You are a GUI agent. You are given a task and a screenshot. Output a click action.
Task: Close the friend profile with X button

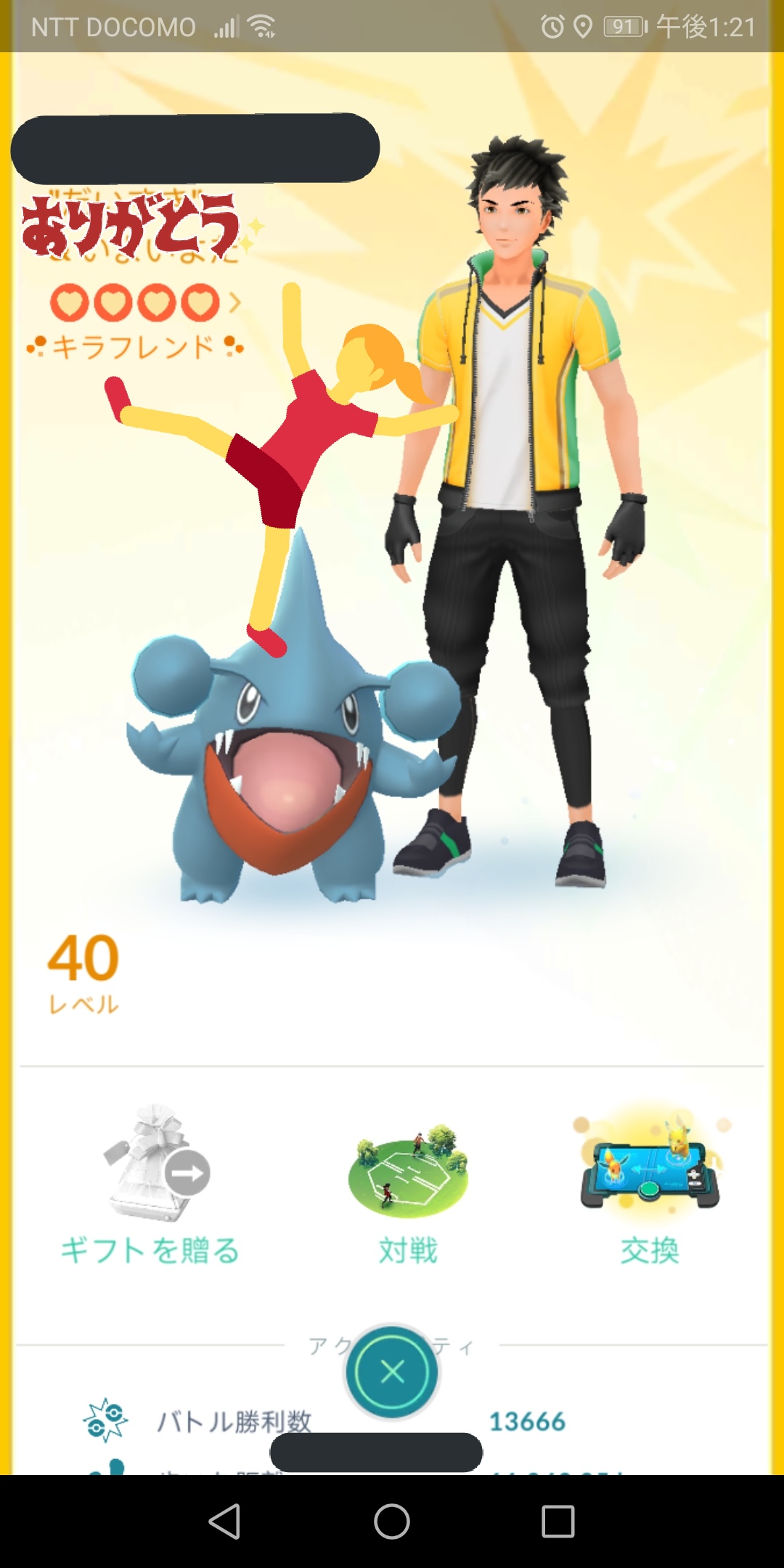(x=392, y=1372)
